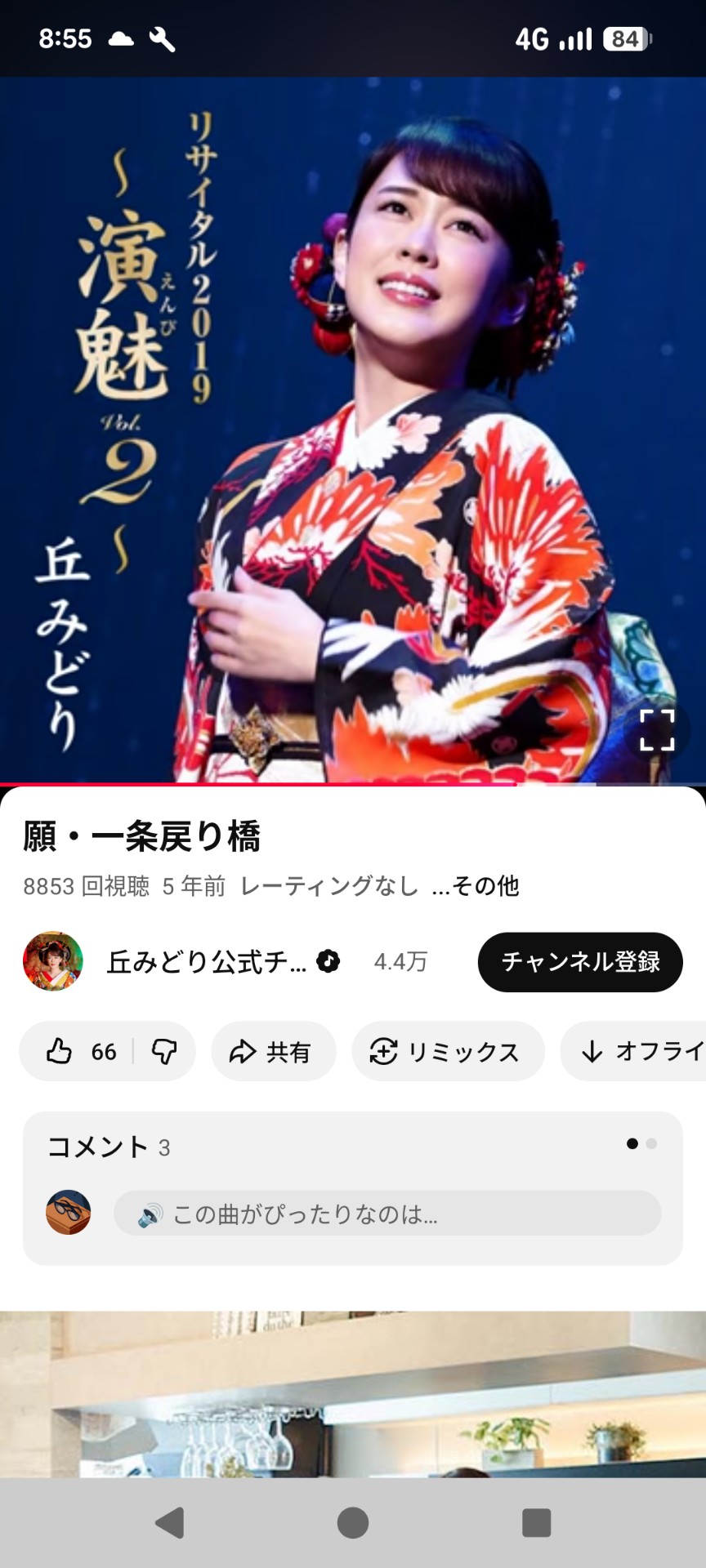
Task: Create a リミックス of this video
Action: point(447,1051)
